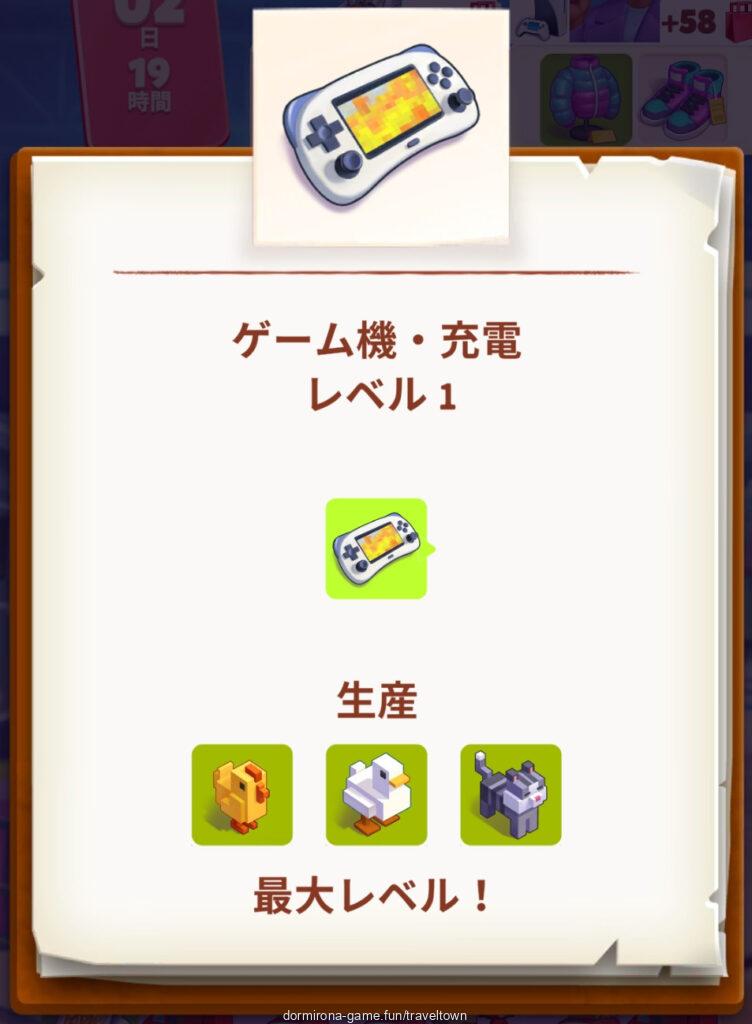Open the yellow chick produced item

pos(242,794)
